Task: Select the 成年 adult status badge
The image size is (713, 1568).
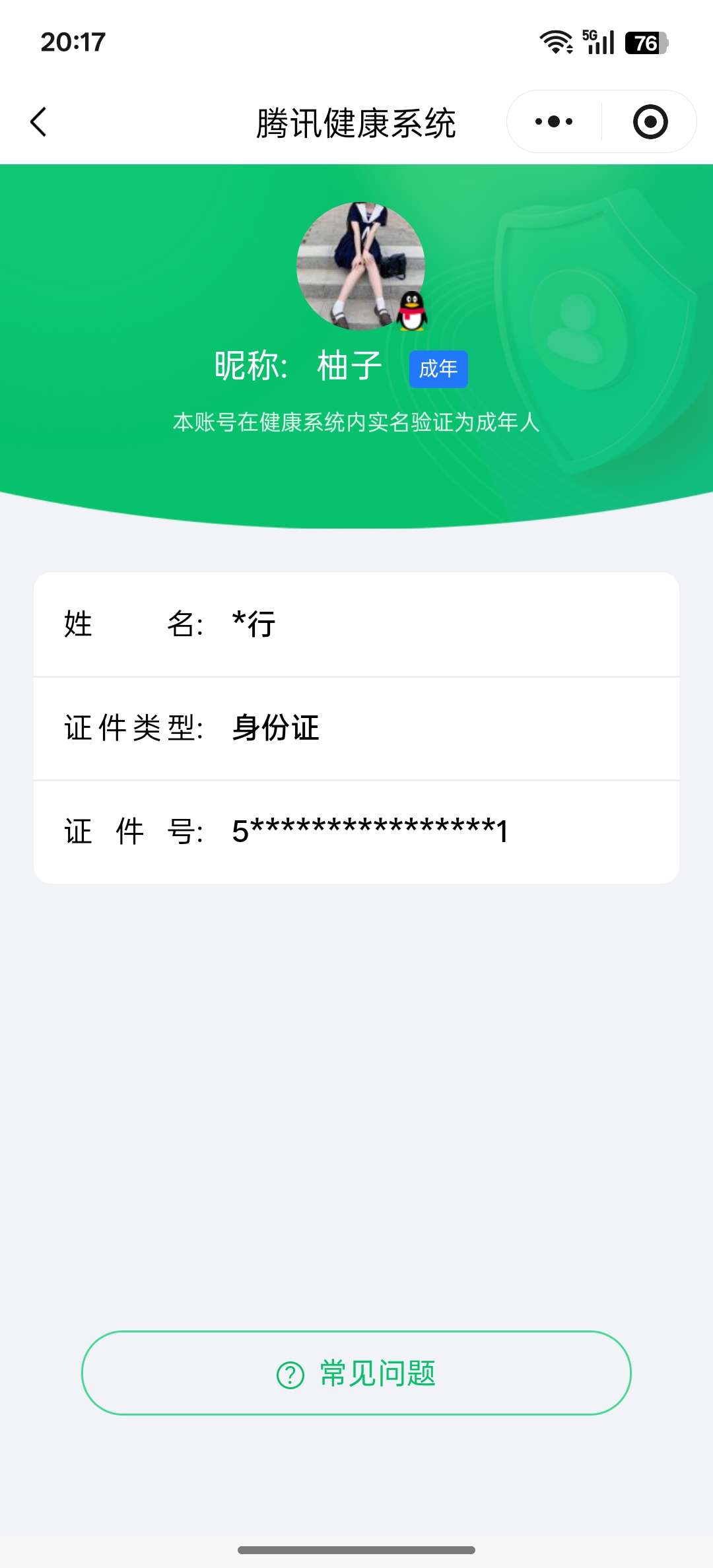Action: click(438, 370)
